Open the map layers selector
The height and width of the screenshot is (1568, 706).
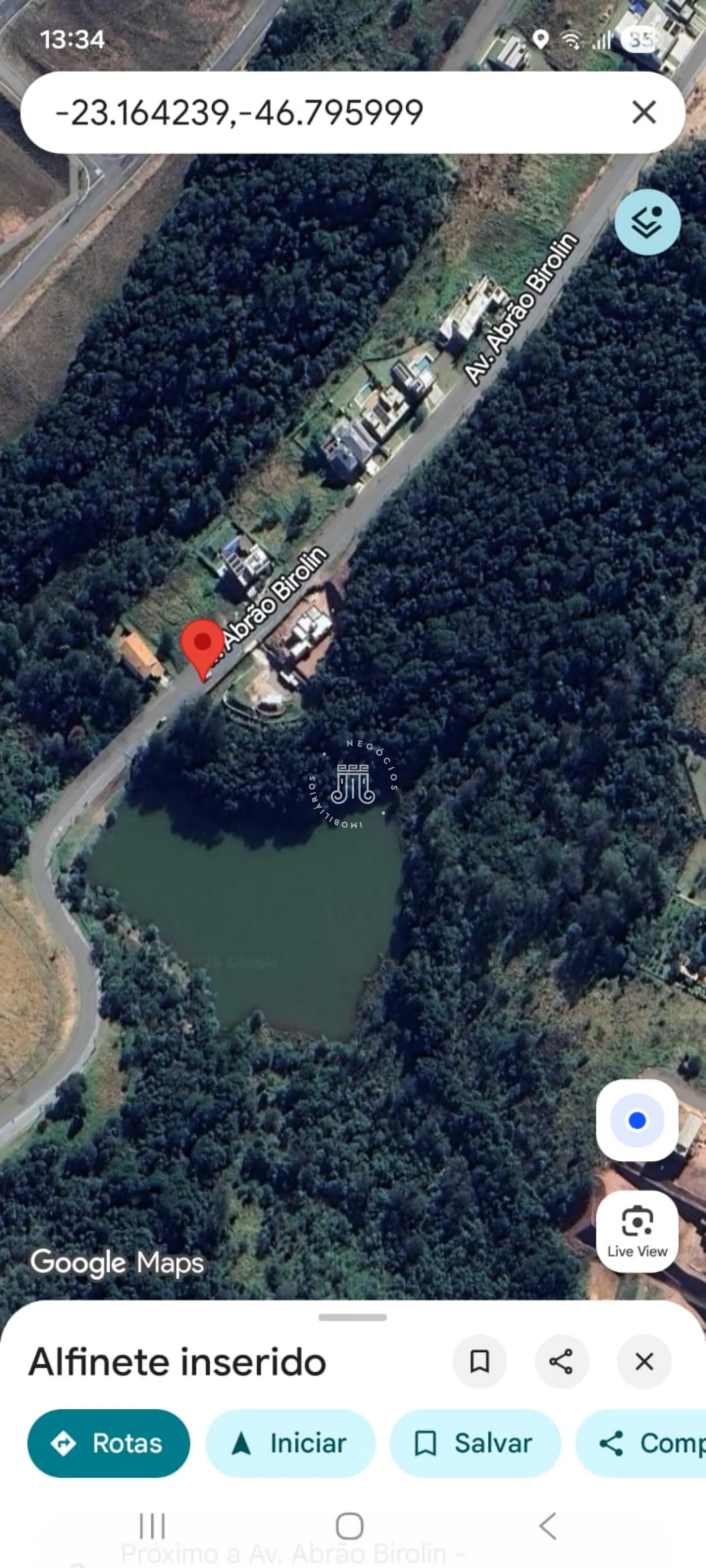click(647, 222)
